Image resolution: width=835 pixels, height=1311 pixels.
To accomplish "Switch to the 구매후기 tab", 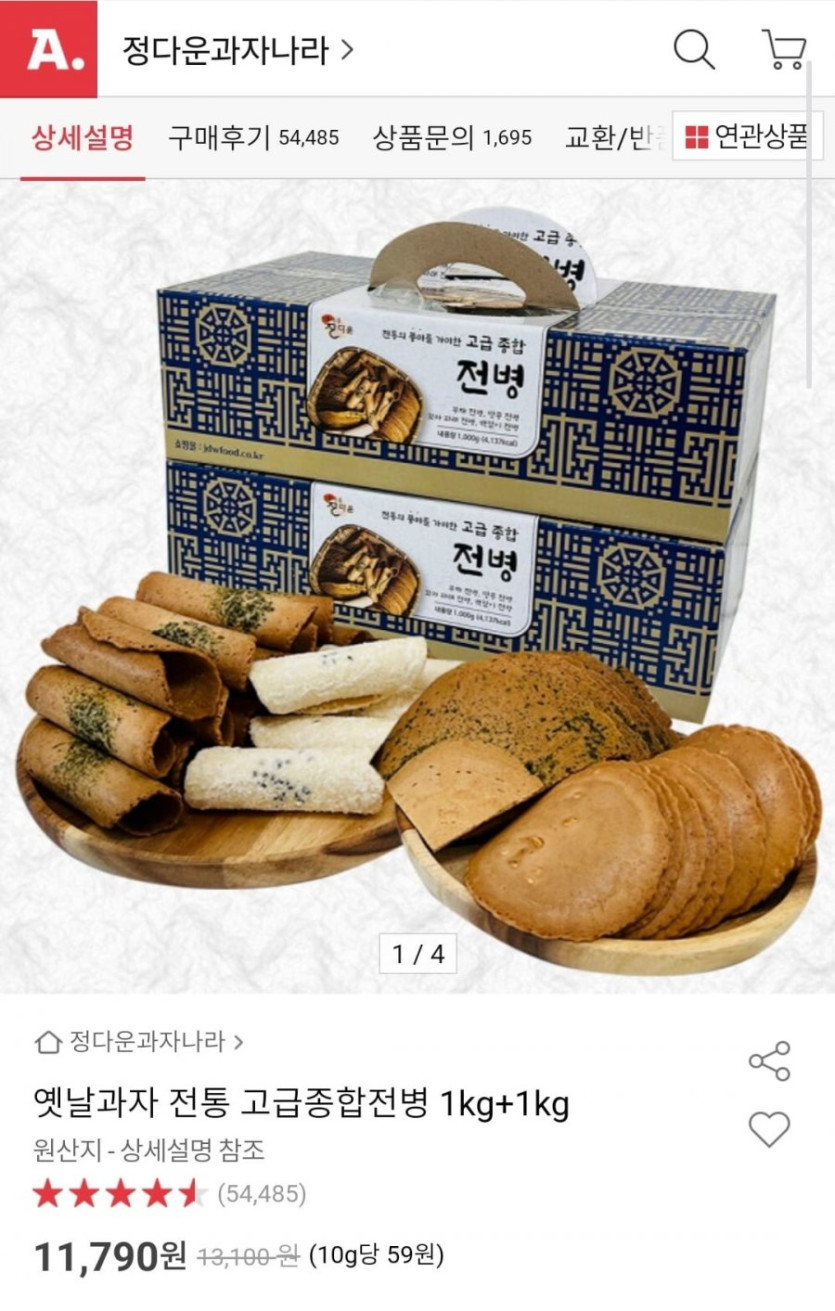I will point(253,138).
